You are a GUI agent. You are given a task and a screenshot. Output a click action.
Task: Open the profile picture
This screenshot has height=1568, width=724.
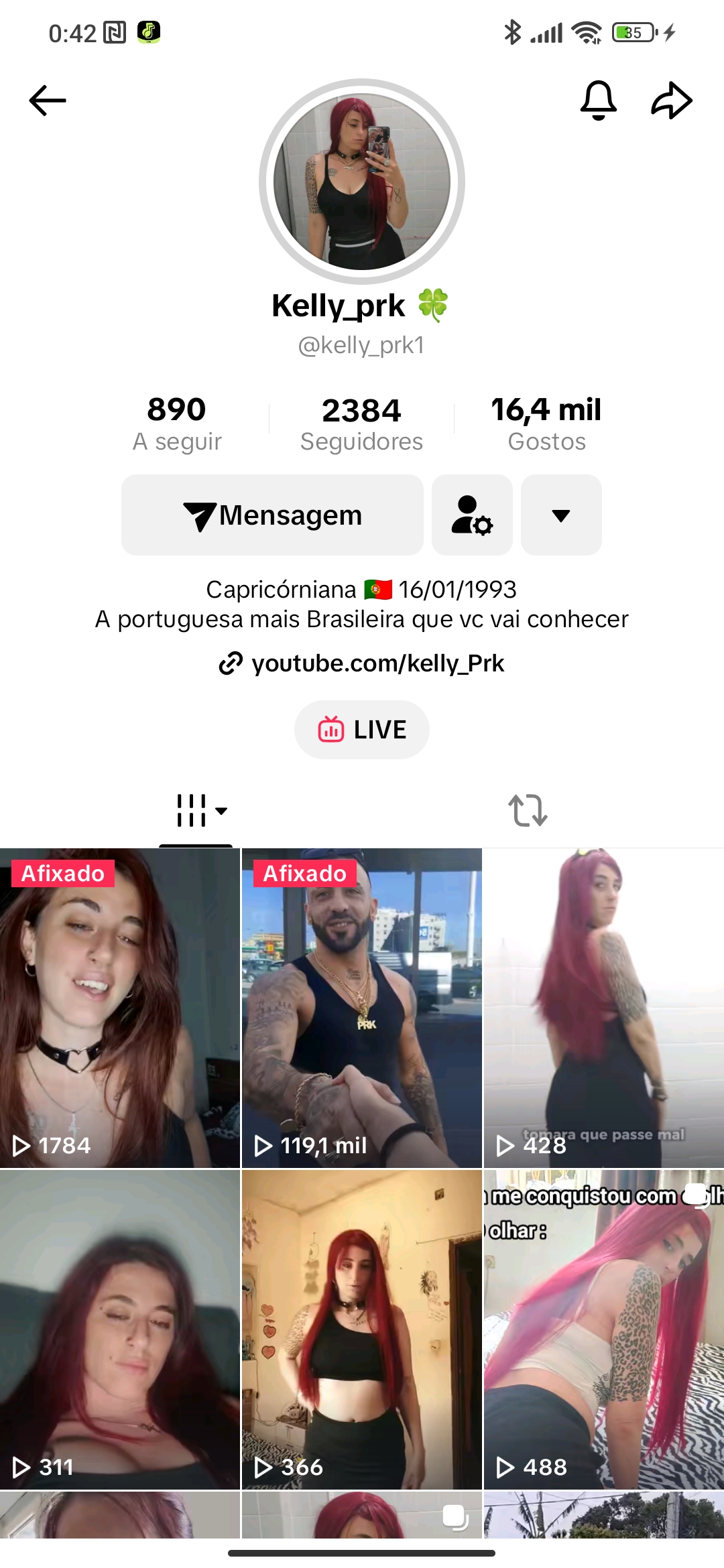(362, 182)
